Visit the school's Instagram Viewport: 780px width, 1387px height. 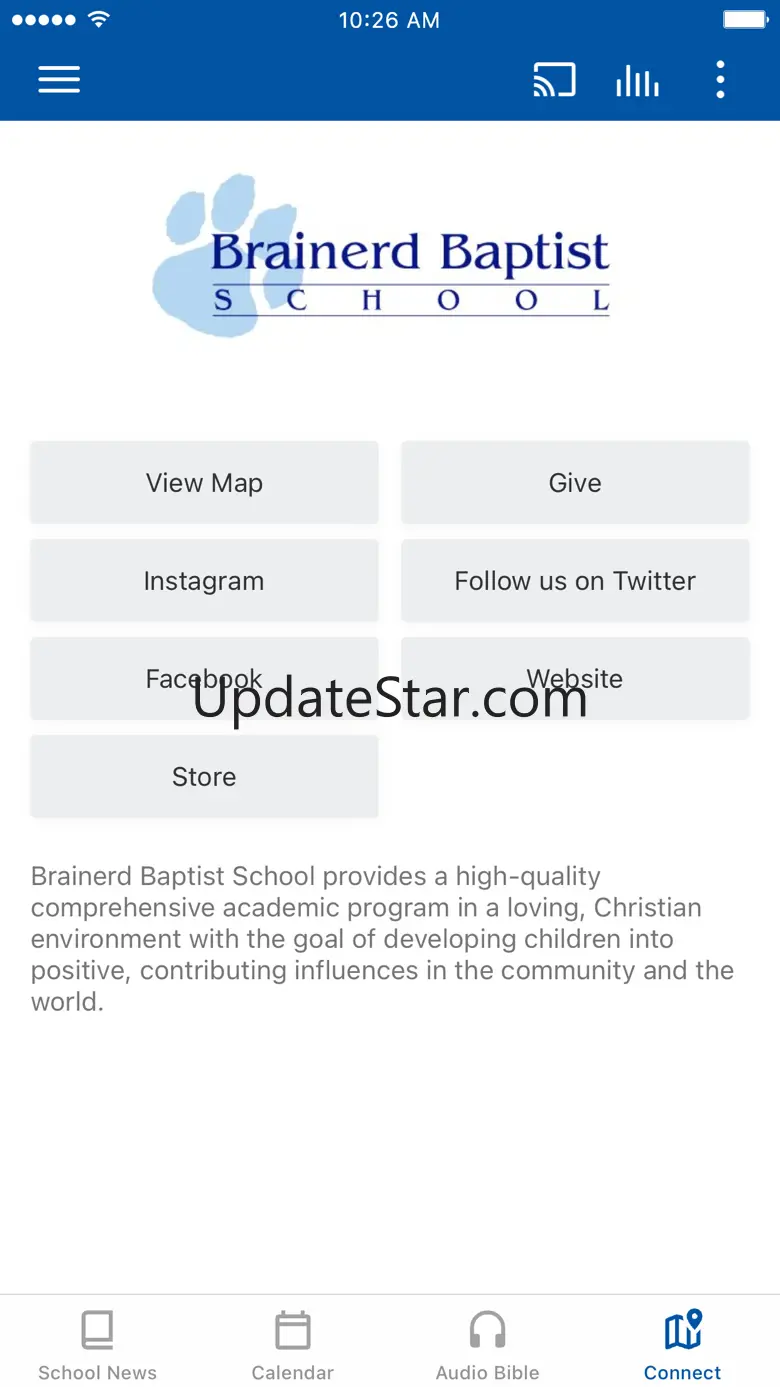tap(204, 581)
